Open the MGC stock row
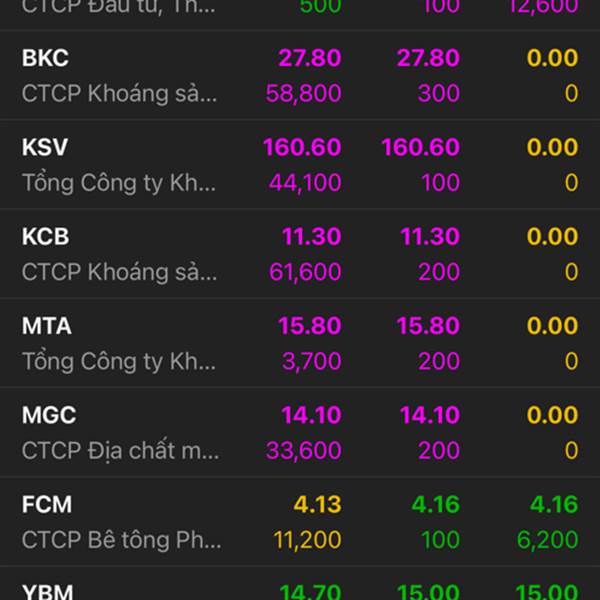The image size is (600, 600). (x=300, y=432)
